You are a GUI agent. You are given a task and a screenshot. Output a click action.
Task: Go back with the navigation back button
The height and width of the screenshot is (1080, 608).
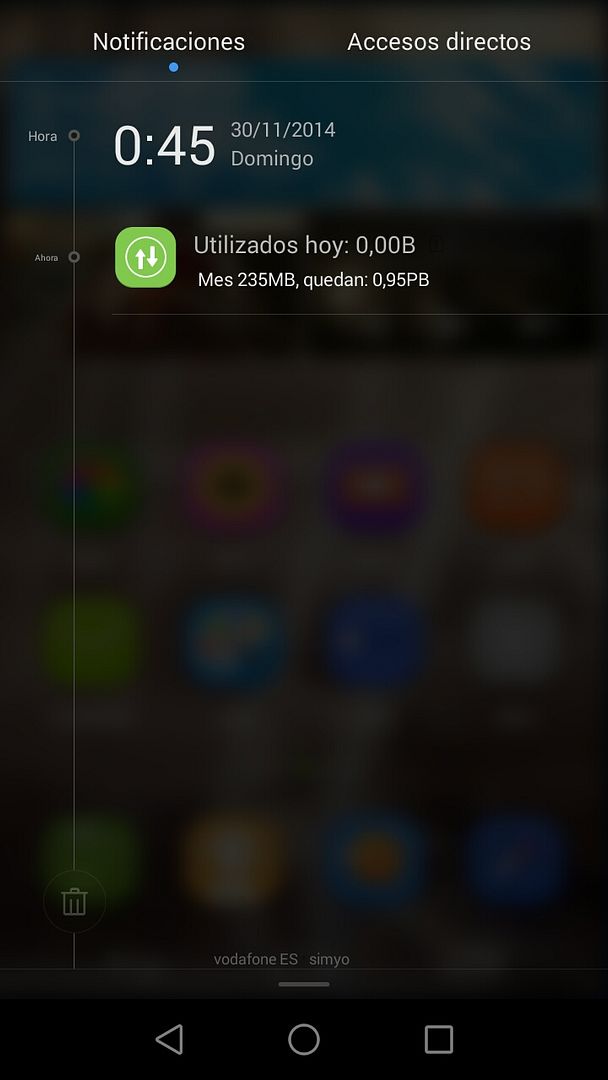(x=169, y=1039)
